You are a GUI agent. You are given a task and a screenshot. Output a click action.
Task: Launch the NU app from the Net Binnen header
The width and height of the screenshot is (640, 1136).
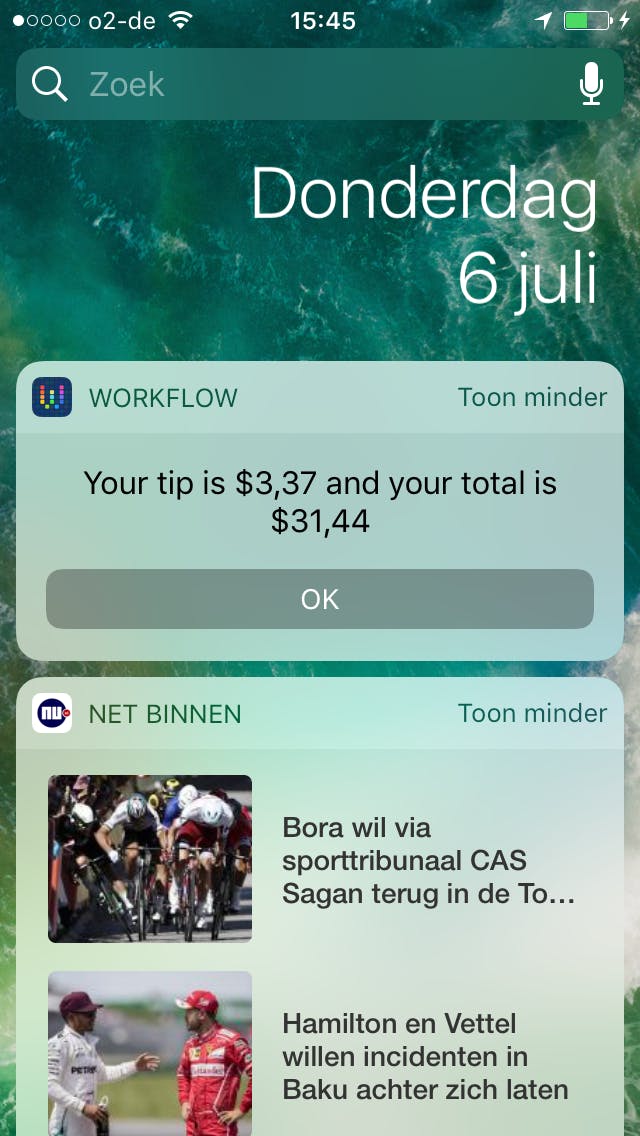coord(52,713)
